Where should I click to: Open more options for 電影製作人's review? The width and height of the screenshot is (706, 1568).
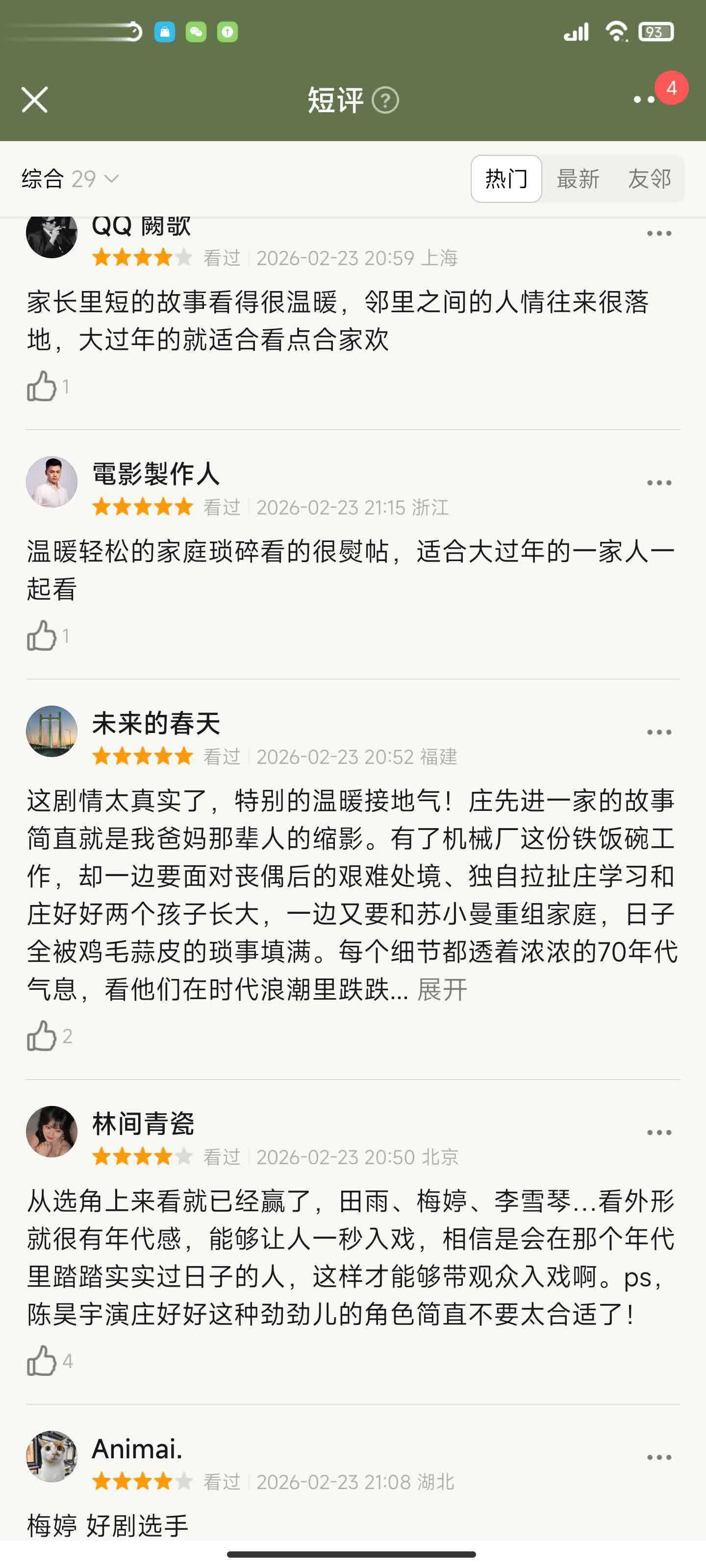pos(658,483)
